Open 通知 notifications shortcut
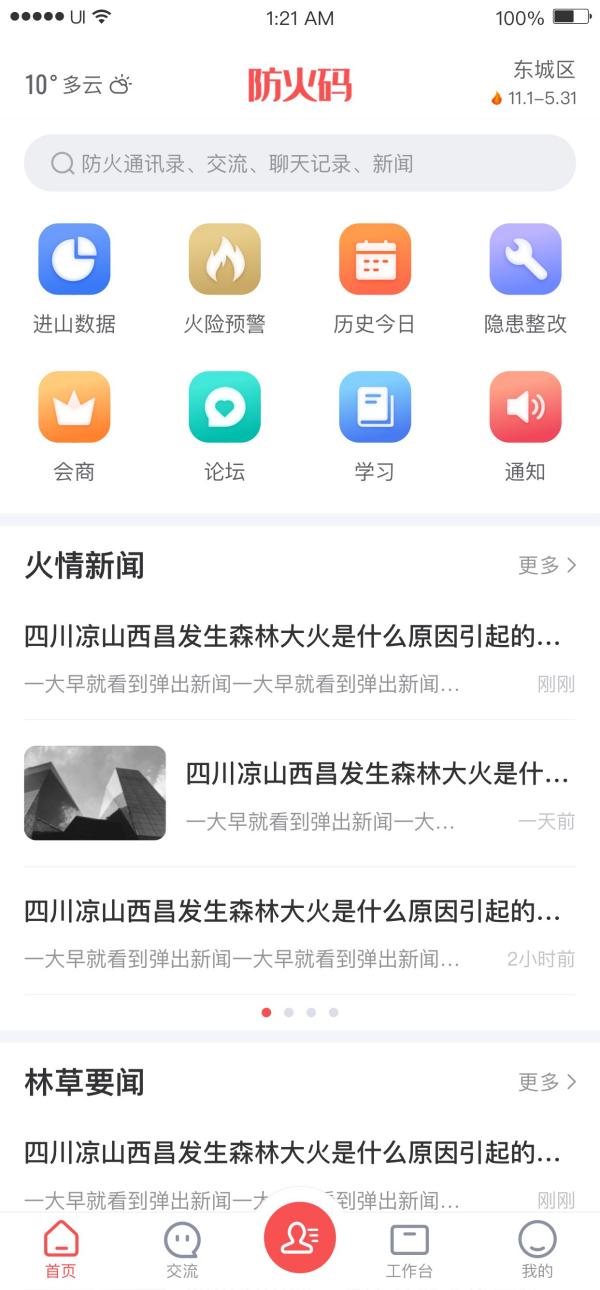Screen dimensions: 600x1290 (525, 407)
